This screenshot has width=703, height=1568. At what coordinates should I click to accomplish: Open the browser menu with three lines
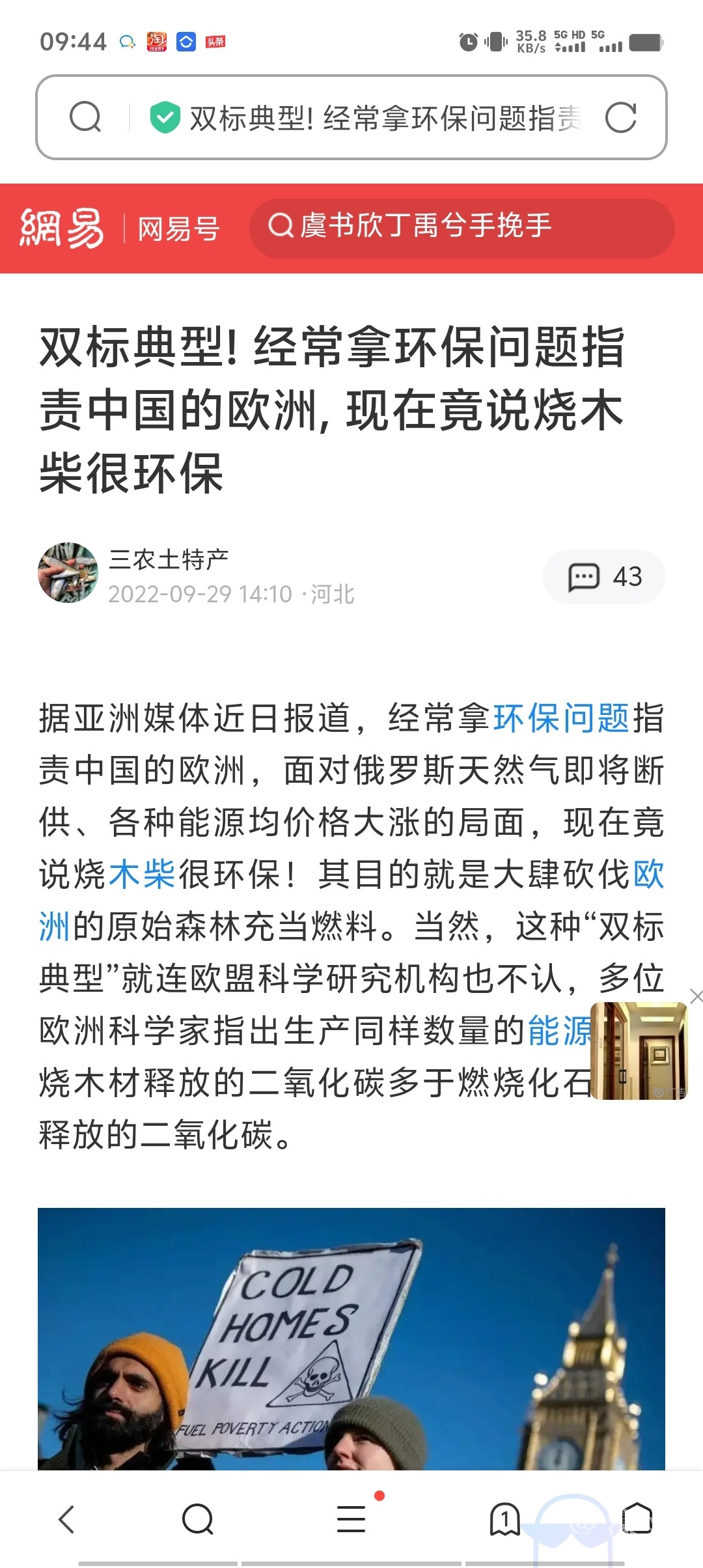coord(351,1519)
